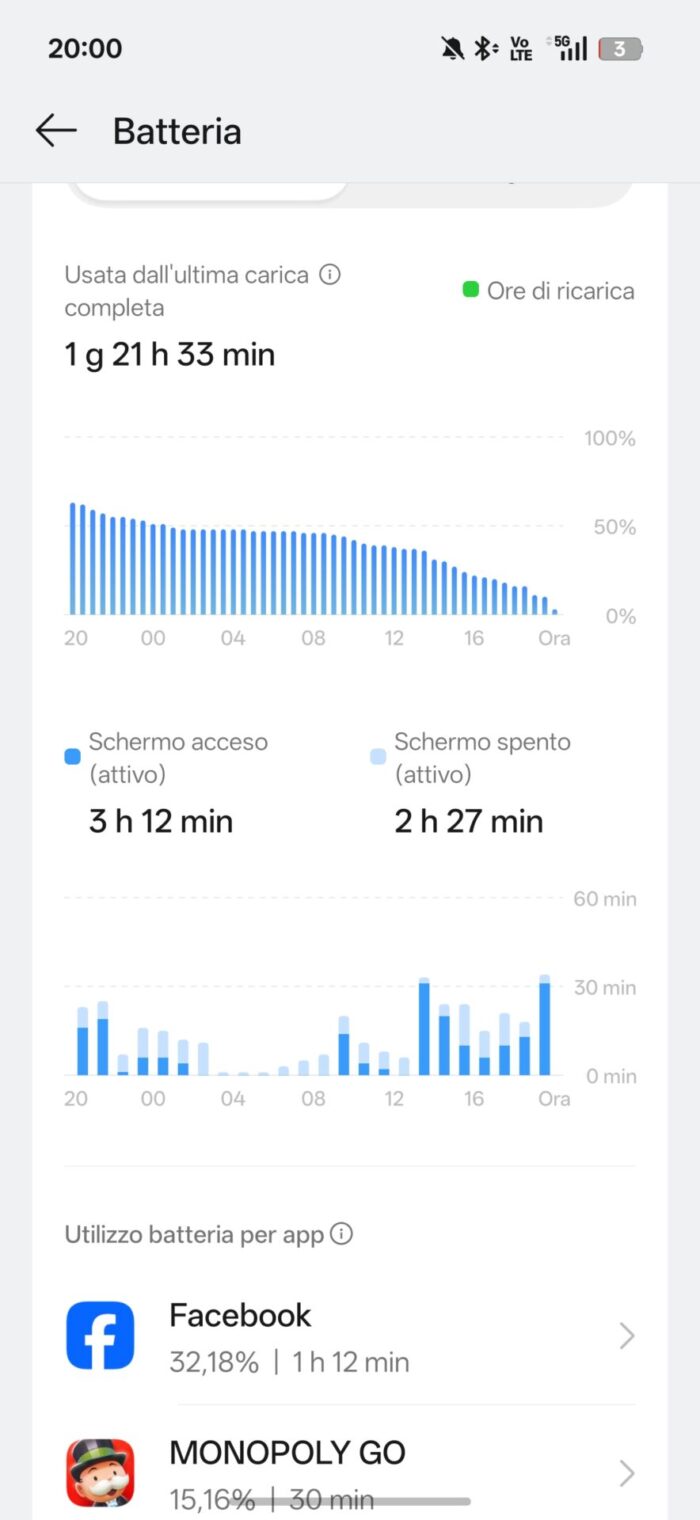Screen dimensions: 700x1520
Task: Go back from the Batteria screen
Action: click(56, 131)
